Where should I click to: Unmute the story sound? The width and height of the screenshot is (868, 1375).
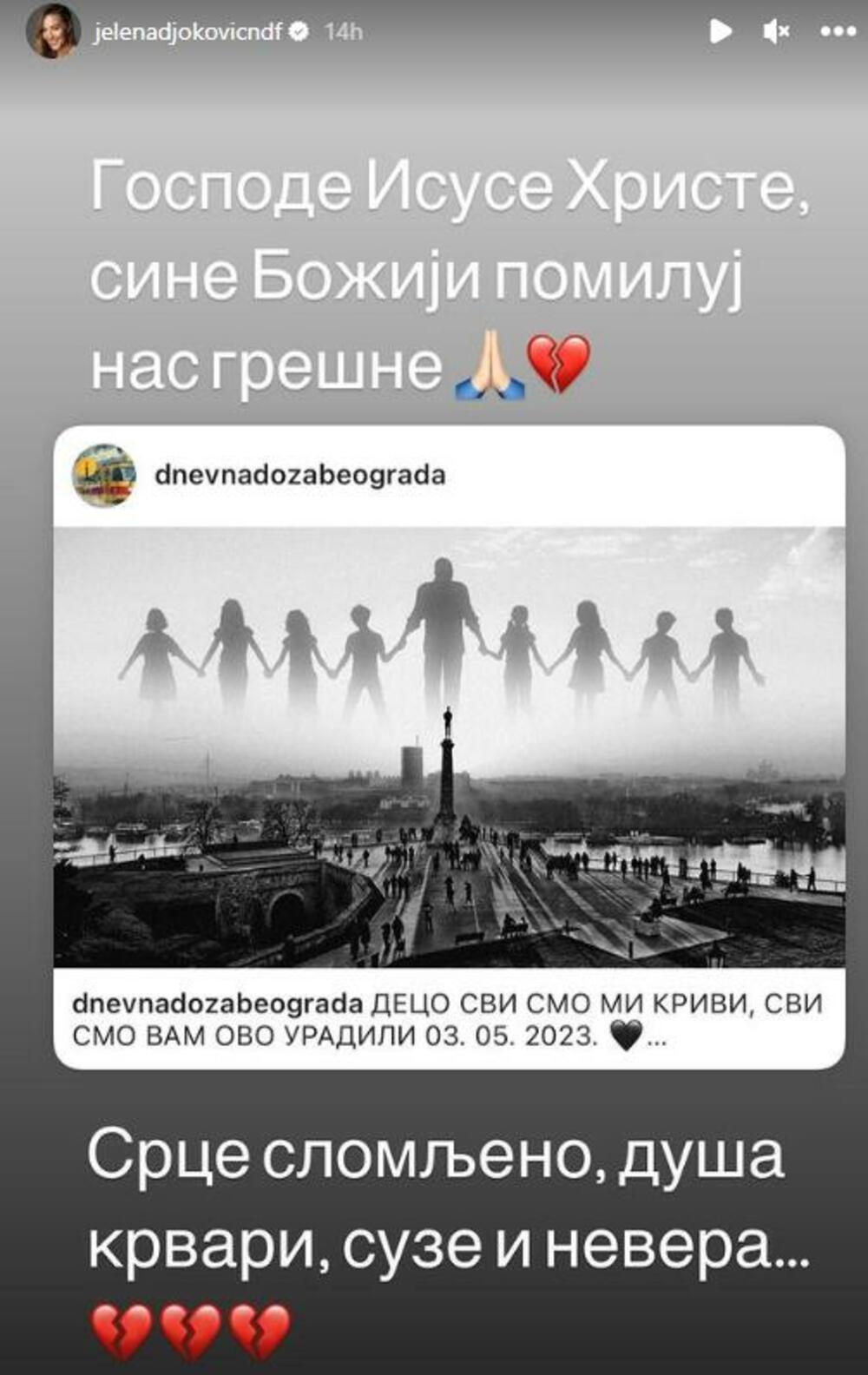click(775, 32)
